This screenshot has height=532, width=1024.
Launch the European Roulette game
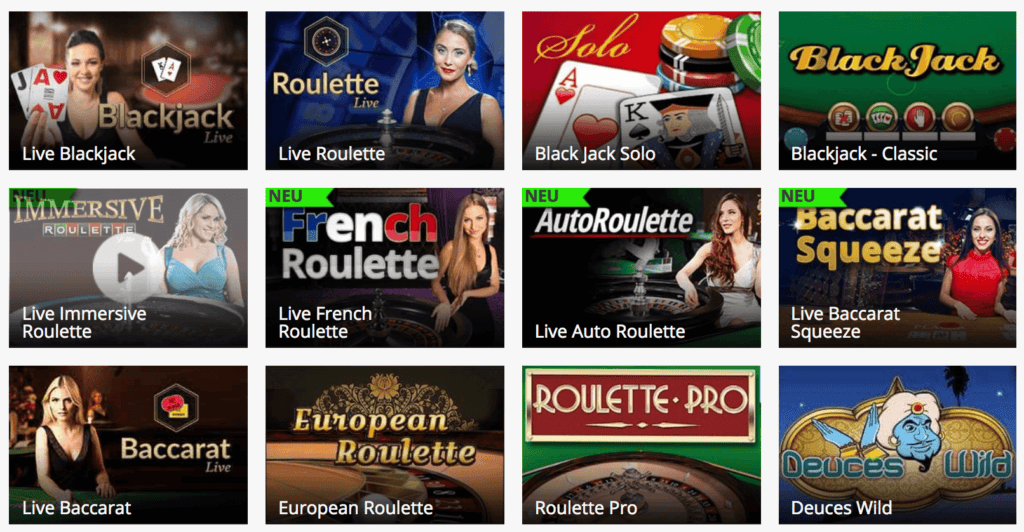384,445
